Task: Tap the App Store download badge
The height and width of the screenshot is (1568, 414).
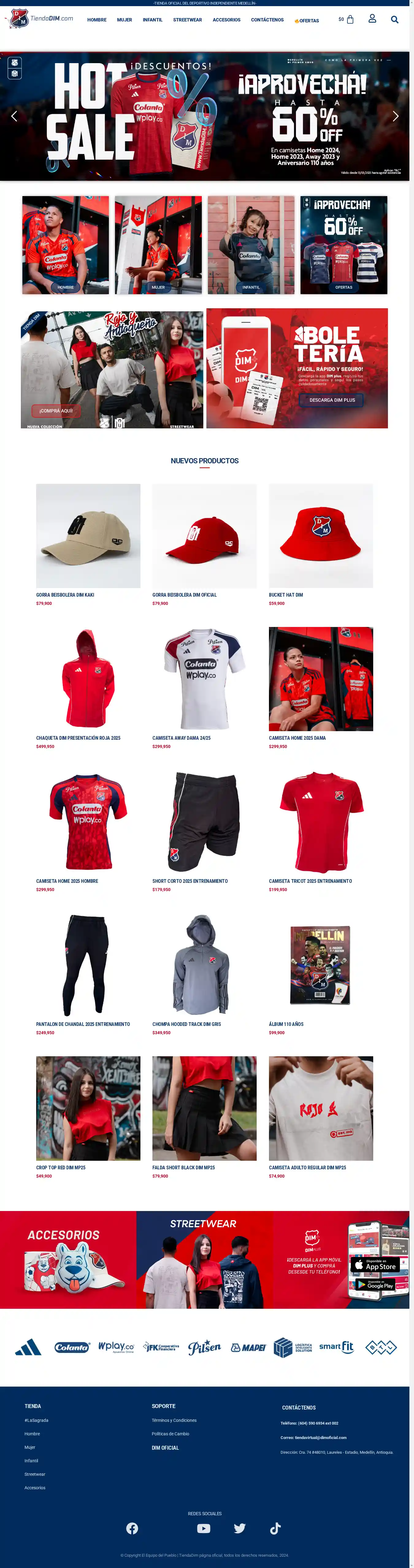Action: [x=375, y=1265]
